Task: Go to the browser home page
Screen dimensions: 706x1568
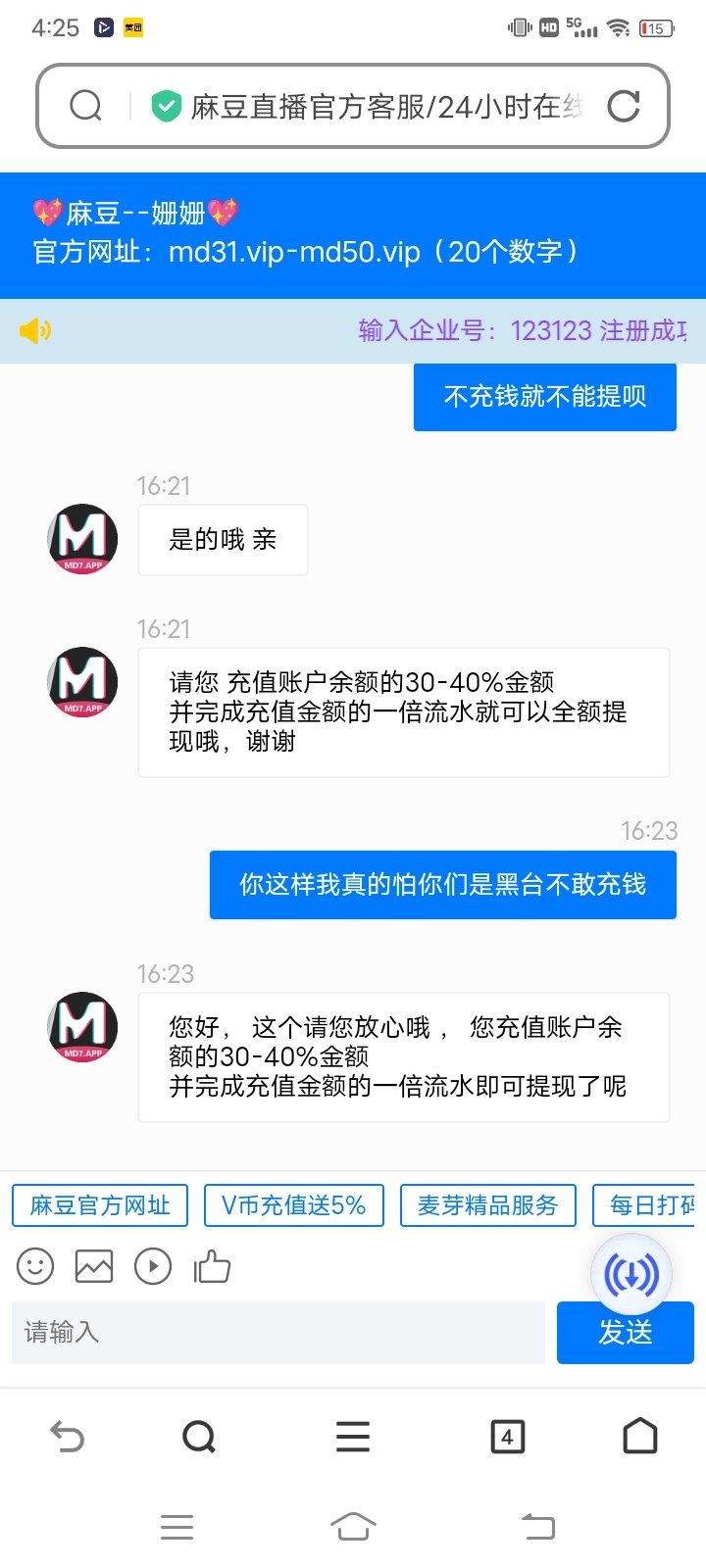Action: tap(640, 1437)
